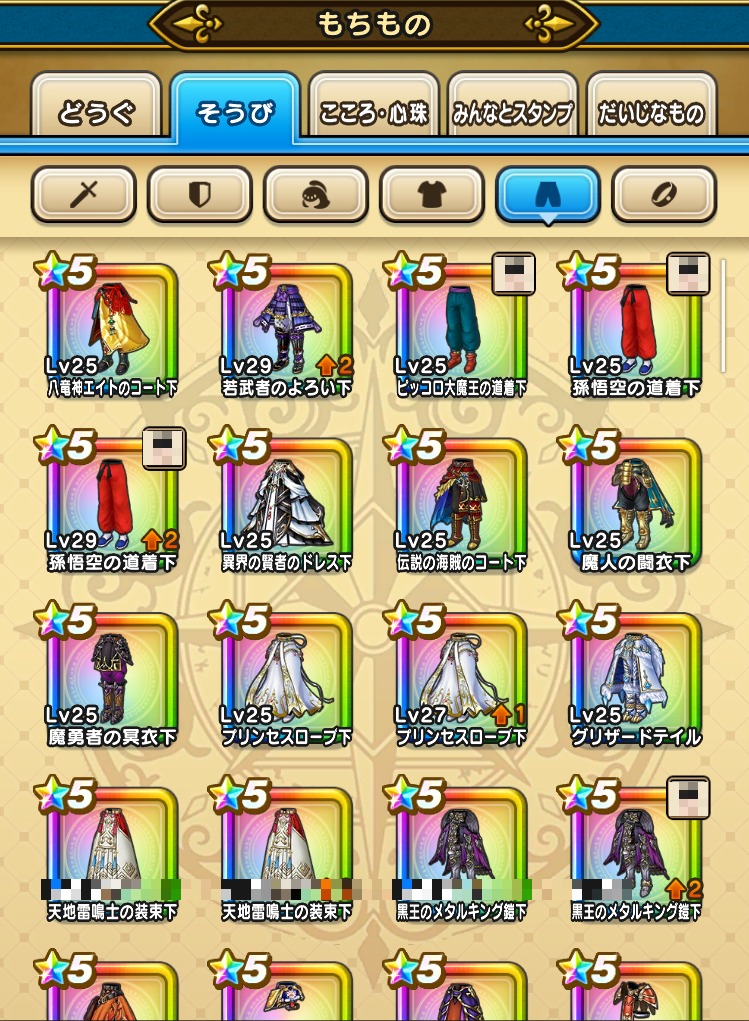Open the だいじなもの tab
749x1021 pixels.
[x=651, y=112]
